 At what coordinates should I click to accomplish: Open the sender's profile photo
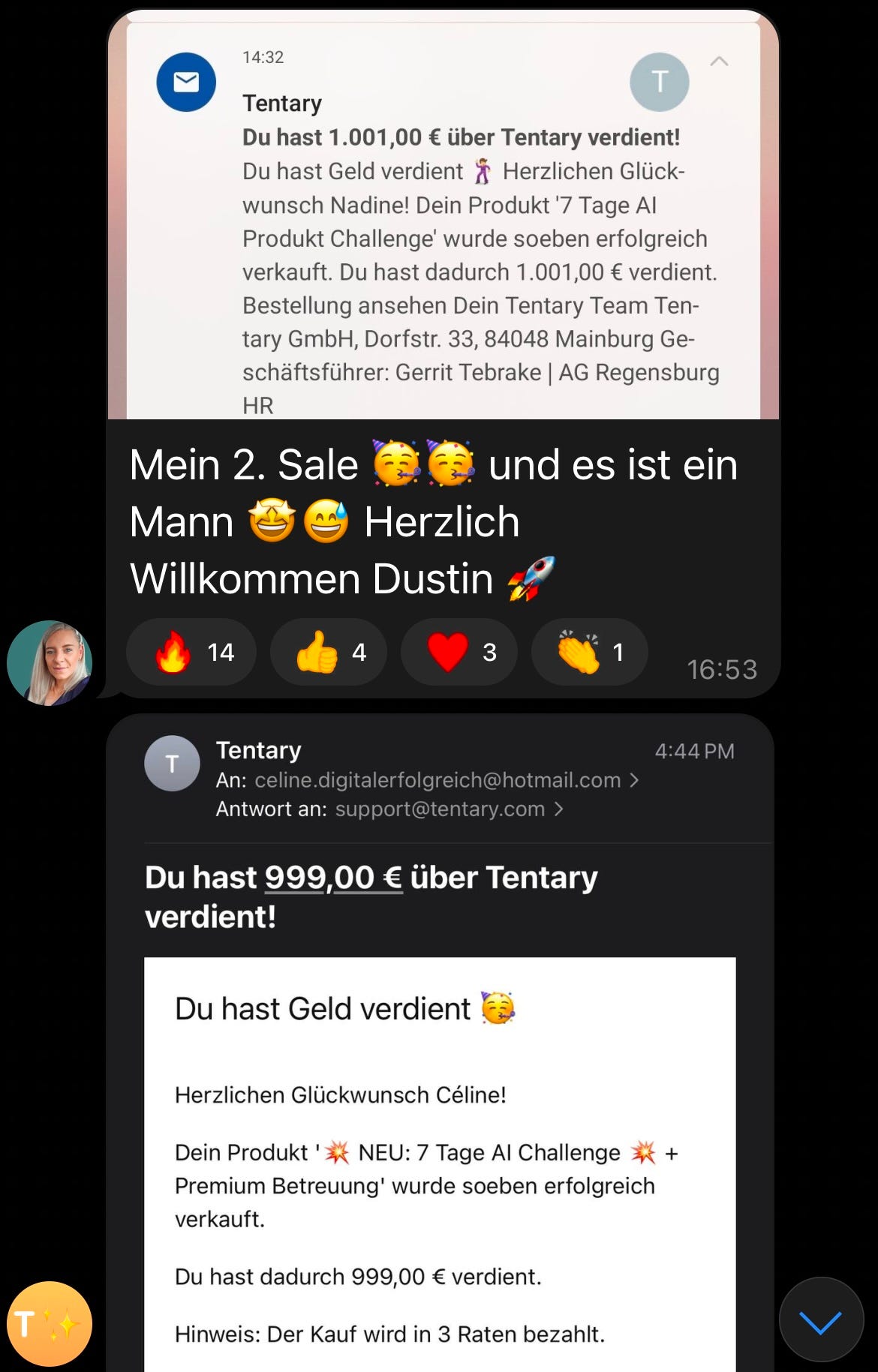click(x=50, y=663)
